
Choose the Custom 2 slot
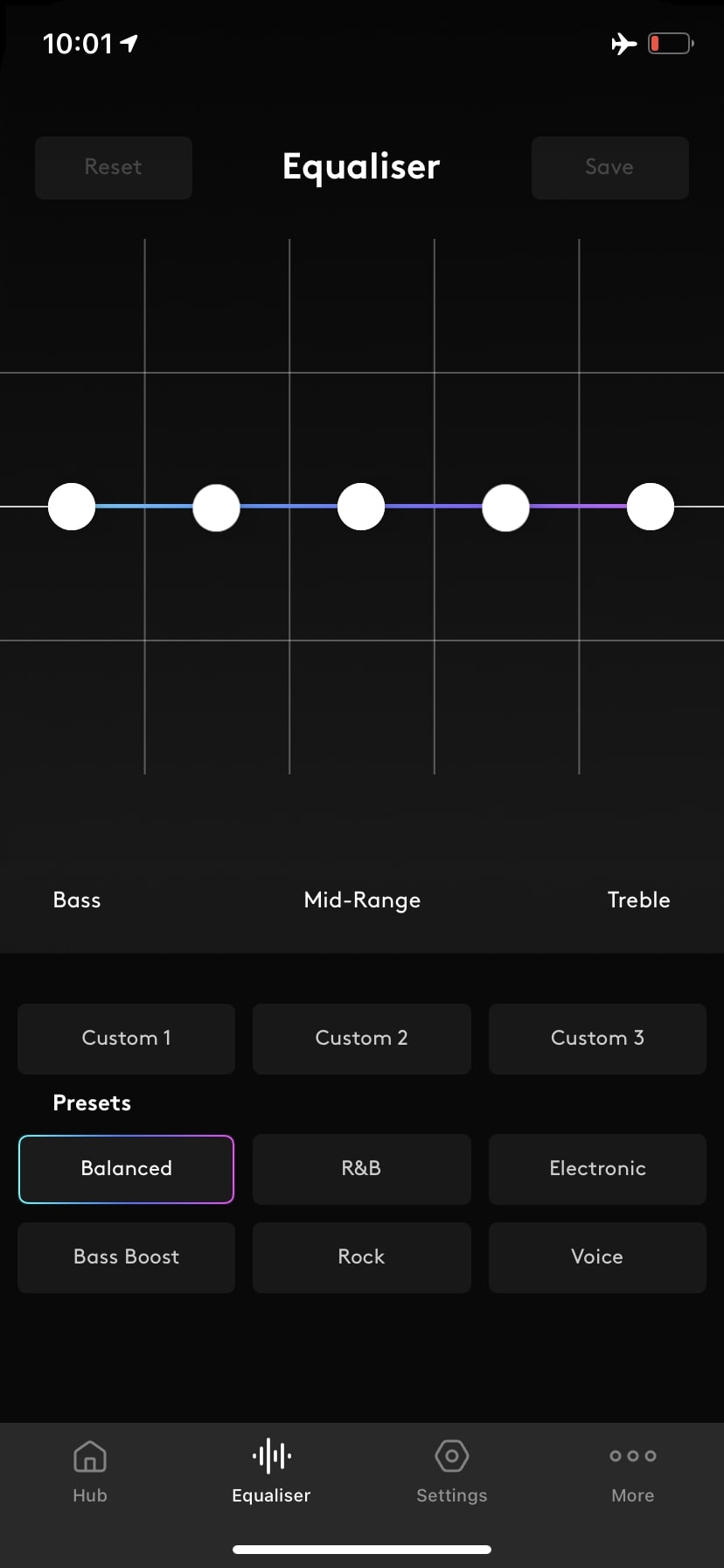pos(361,1038)
